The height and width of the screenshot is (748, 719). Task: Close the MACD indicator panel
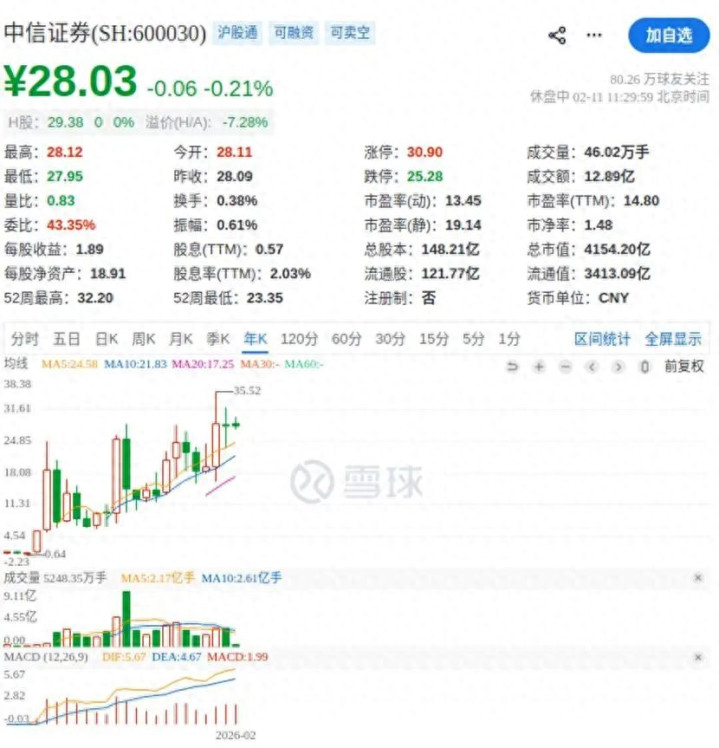[x=698, y=656]
